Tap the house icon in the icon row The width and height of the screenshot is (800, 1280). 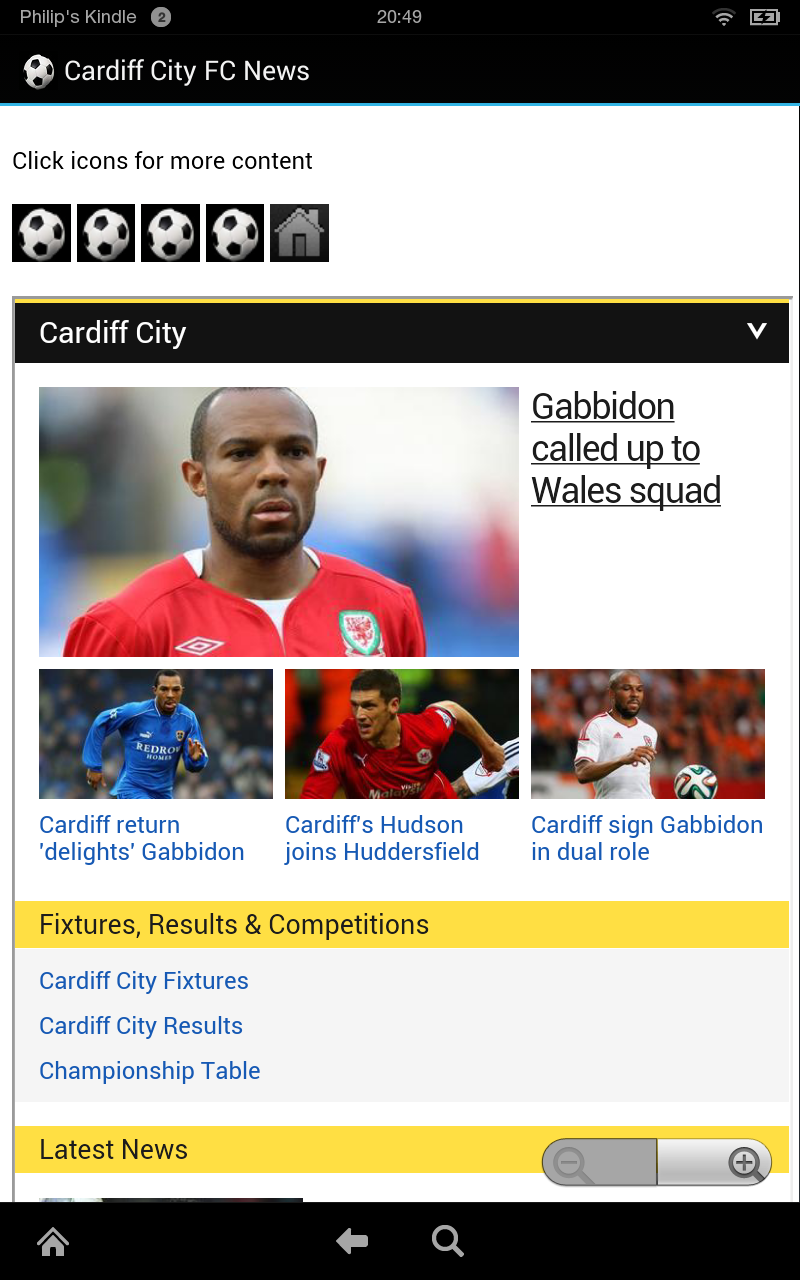click(299, 233)
